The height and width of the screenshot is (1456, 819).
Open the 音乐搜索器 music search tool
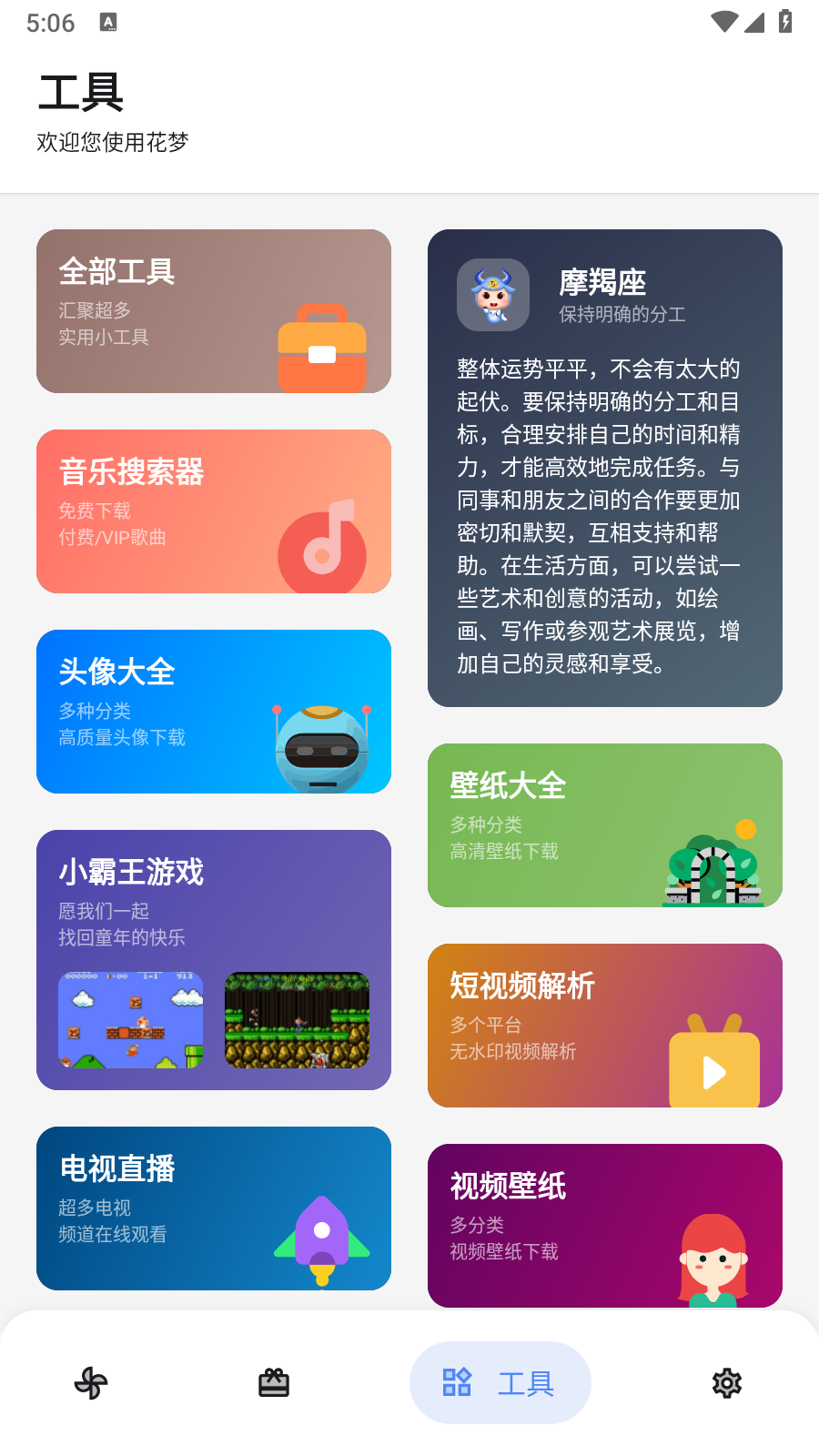pos(214,511)
